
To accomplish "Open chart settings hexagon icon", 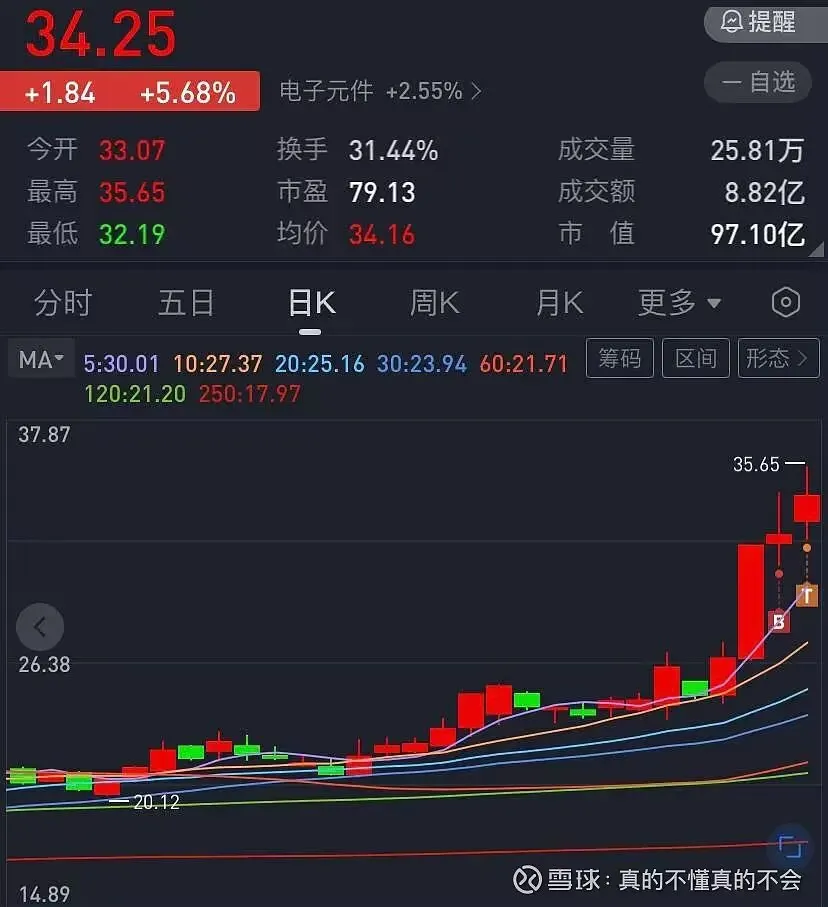I will click(786, 302).
